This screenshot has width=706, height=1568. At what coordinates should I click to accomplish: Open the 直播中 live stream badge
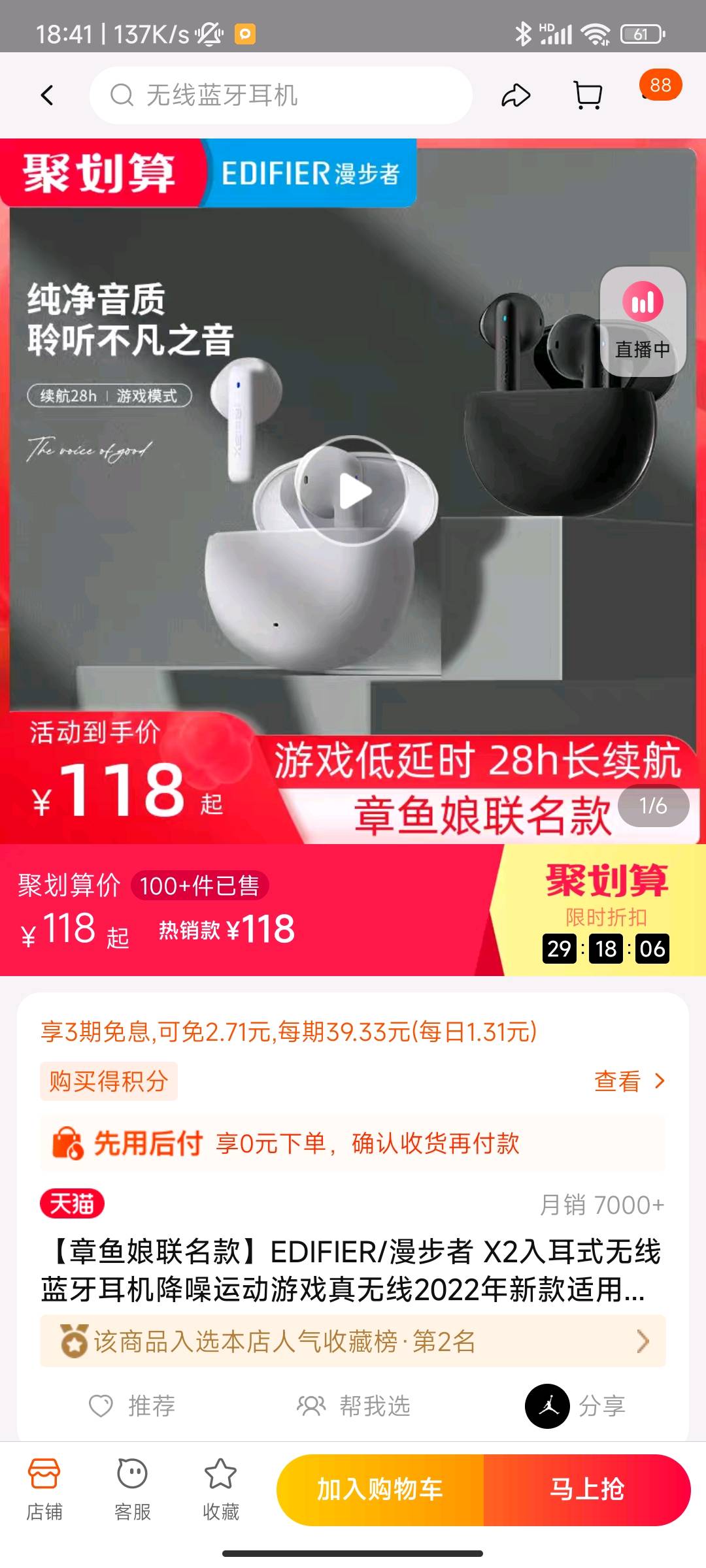[x=643, y=321]
